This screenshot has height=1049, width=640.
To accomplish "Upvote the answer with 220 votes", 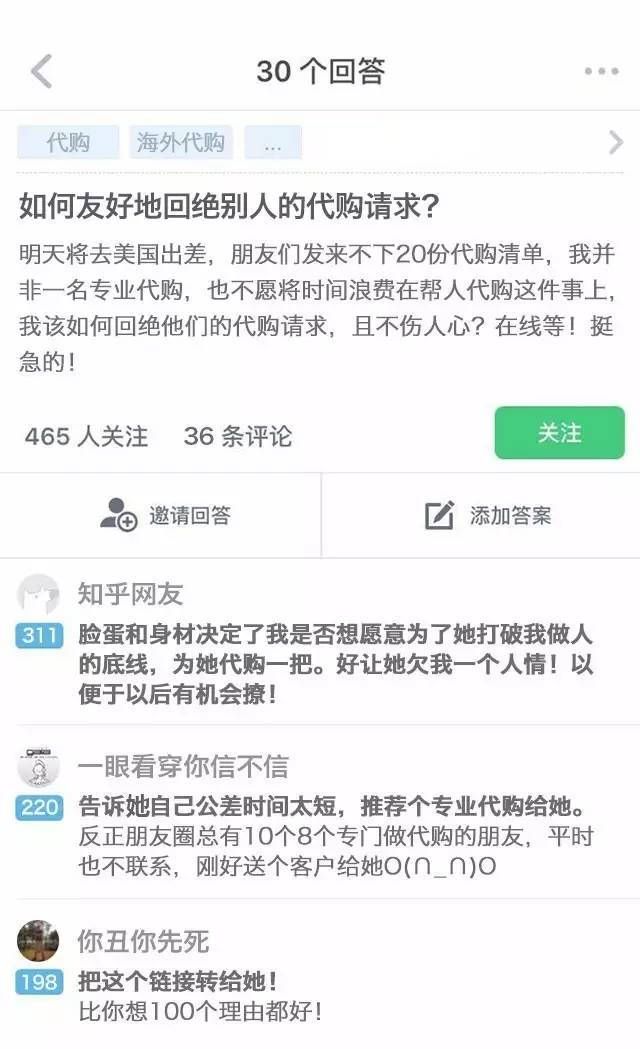I will click(x=39, y=807).
